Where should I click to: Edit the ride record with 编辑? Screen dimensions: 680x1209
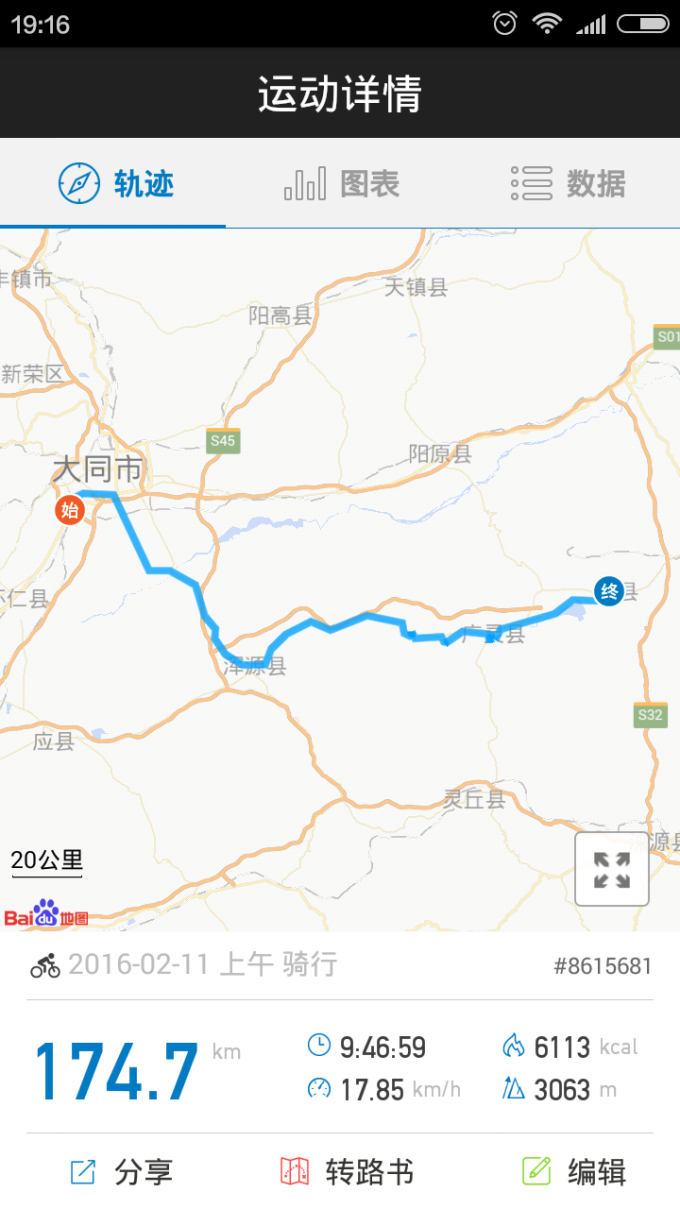point(574,1171)
